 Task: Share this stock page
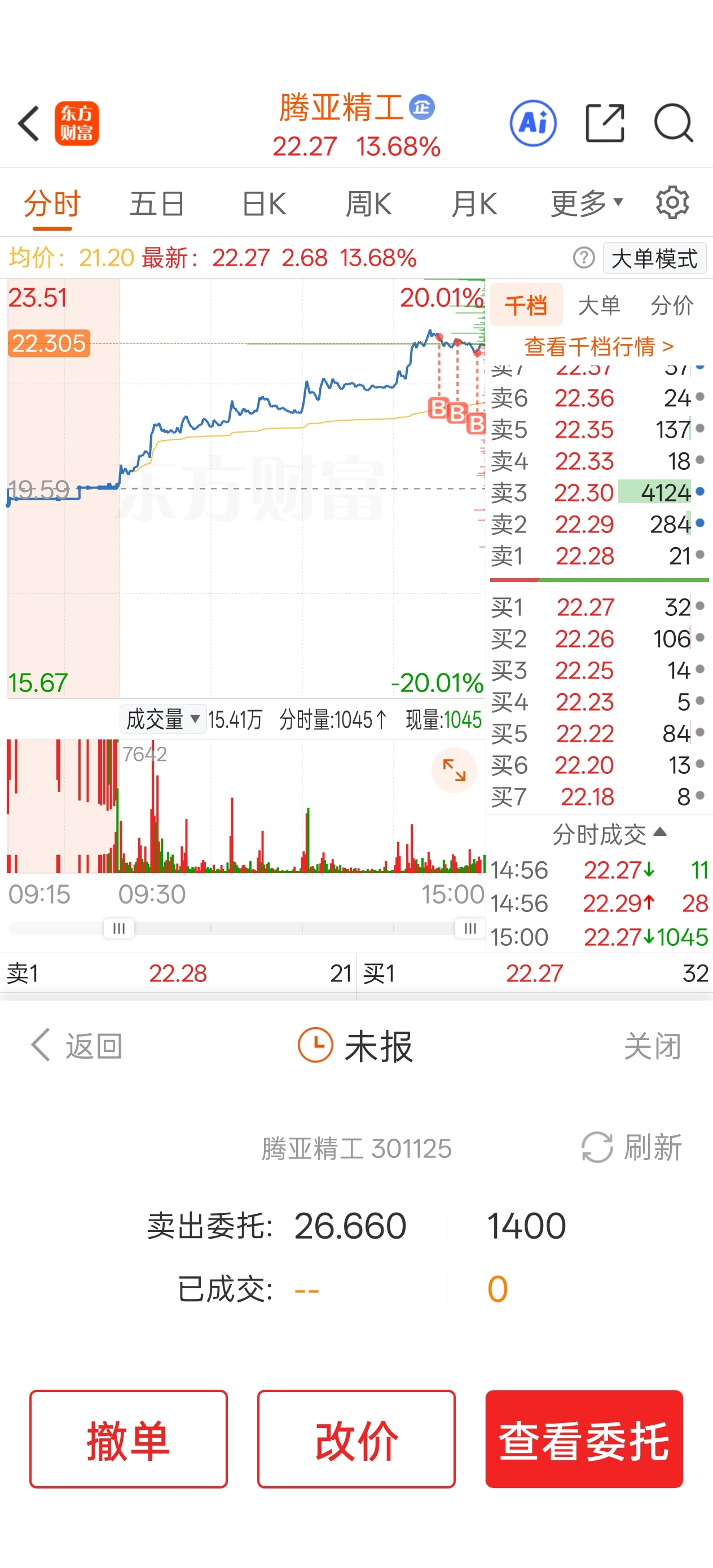(x=604, y=124)
